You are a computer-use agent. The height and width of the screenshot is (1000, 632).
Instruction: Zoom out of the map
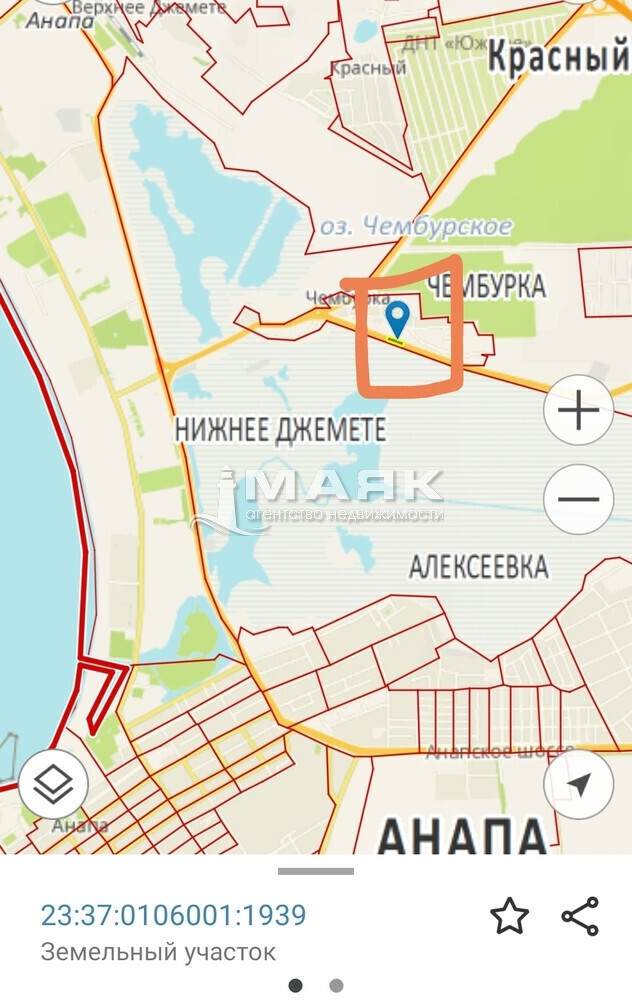click(578, 499)
